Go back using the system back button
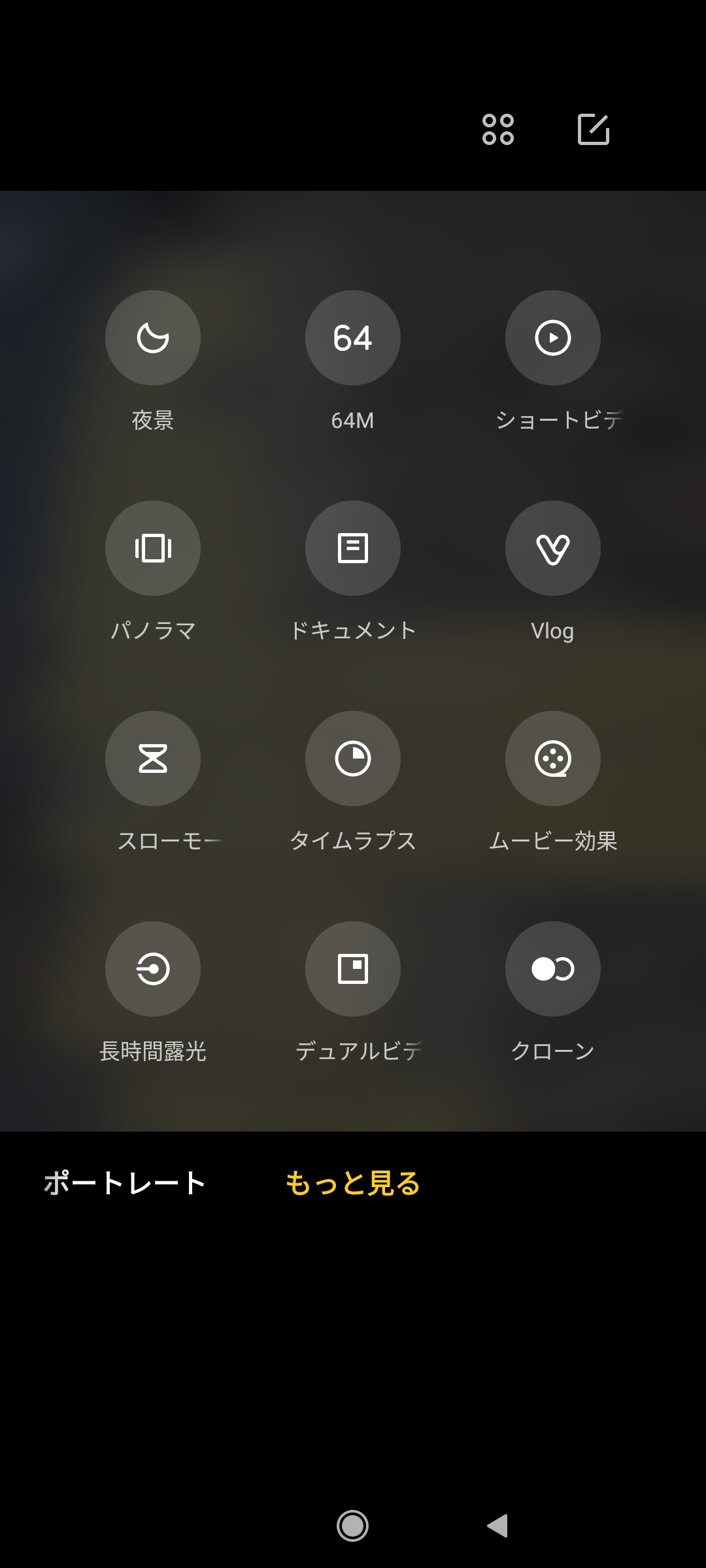 498,1526
